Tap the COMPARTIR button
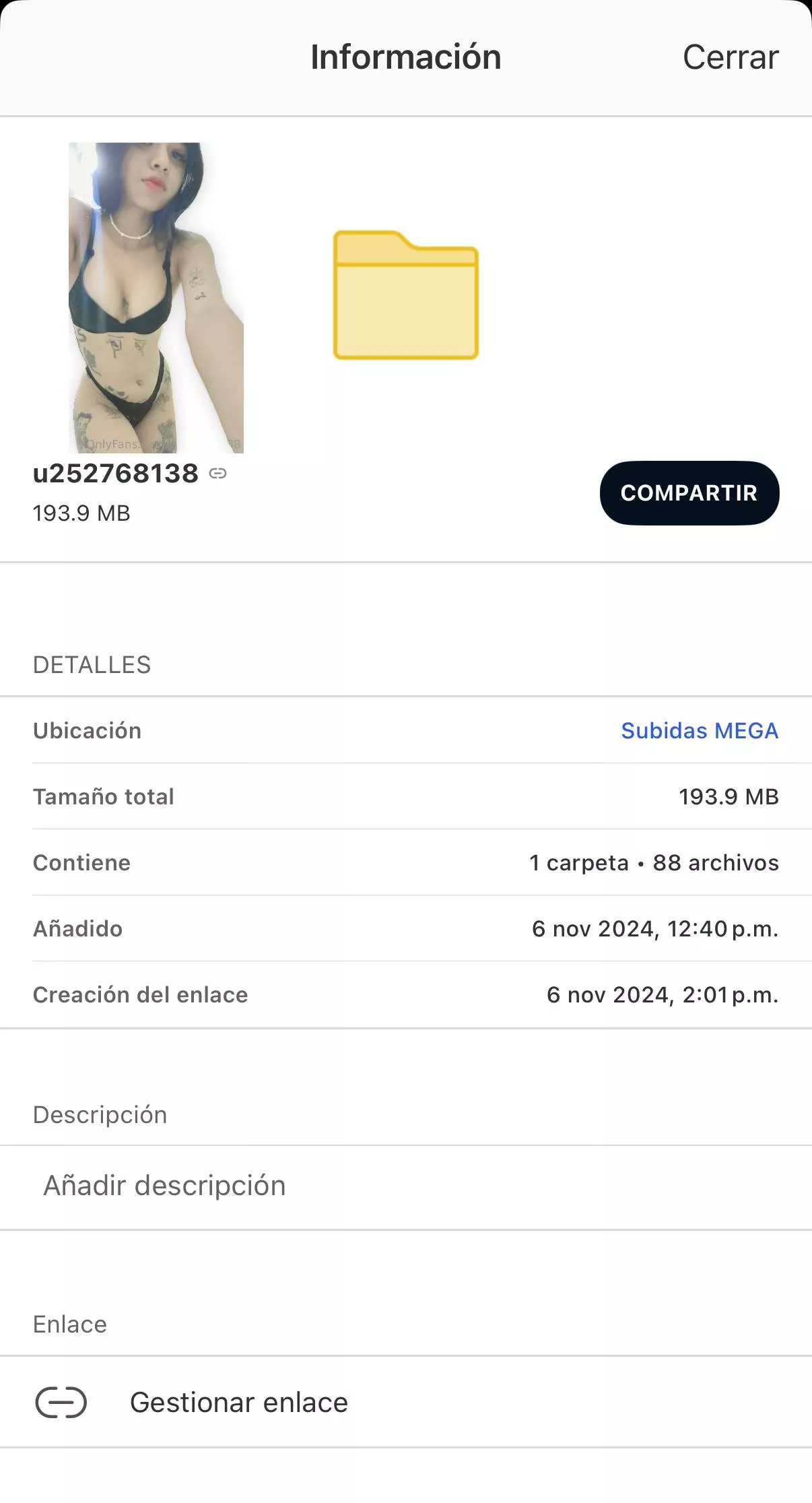This screenshot has height=1503, width=812. point(689,493)
